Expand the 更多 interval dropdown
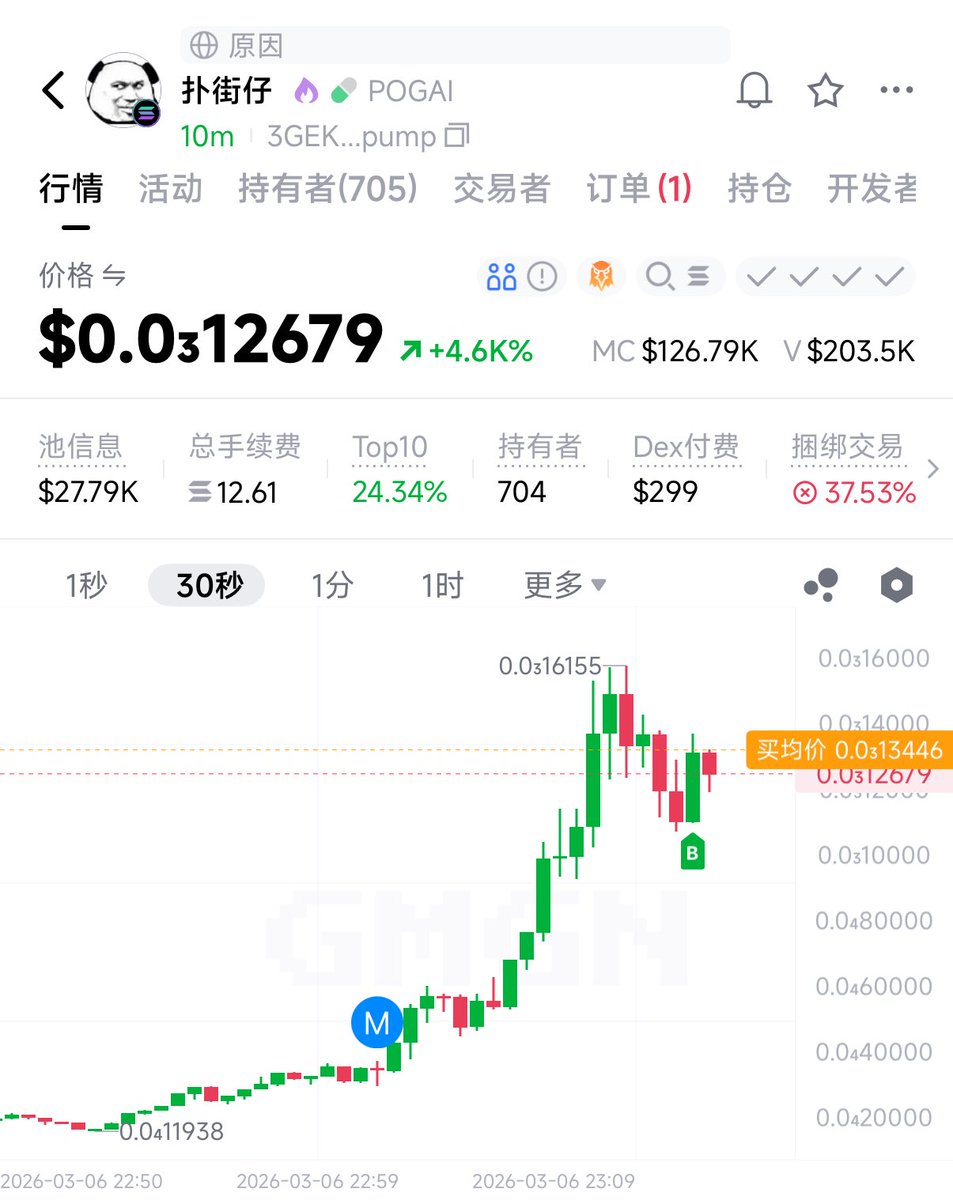Viewport: 953px width, 1200px height. [x=565, y=586]
